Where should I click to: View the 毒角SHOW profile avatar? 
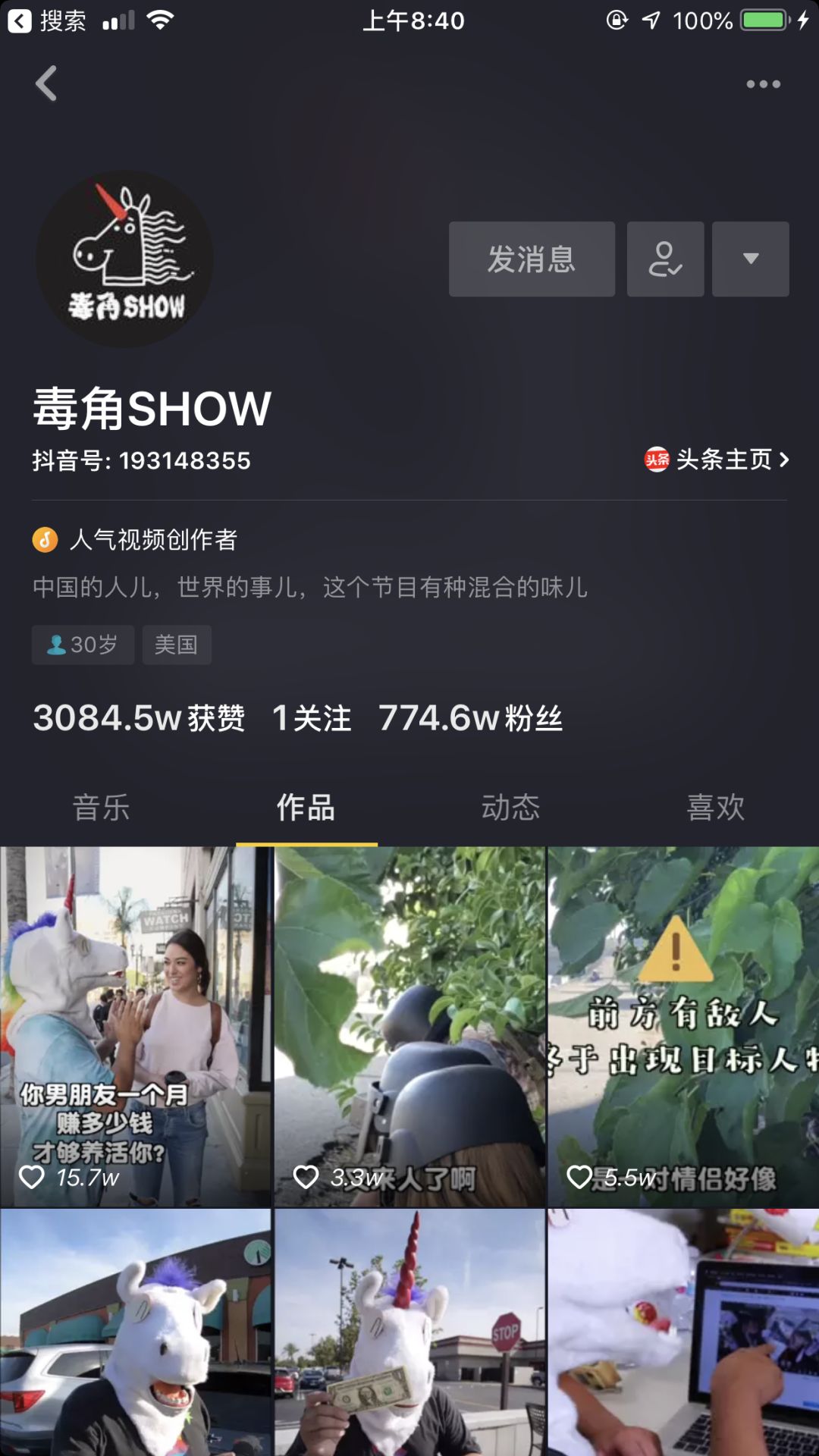(x=125, y=259)
